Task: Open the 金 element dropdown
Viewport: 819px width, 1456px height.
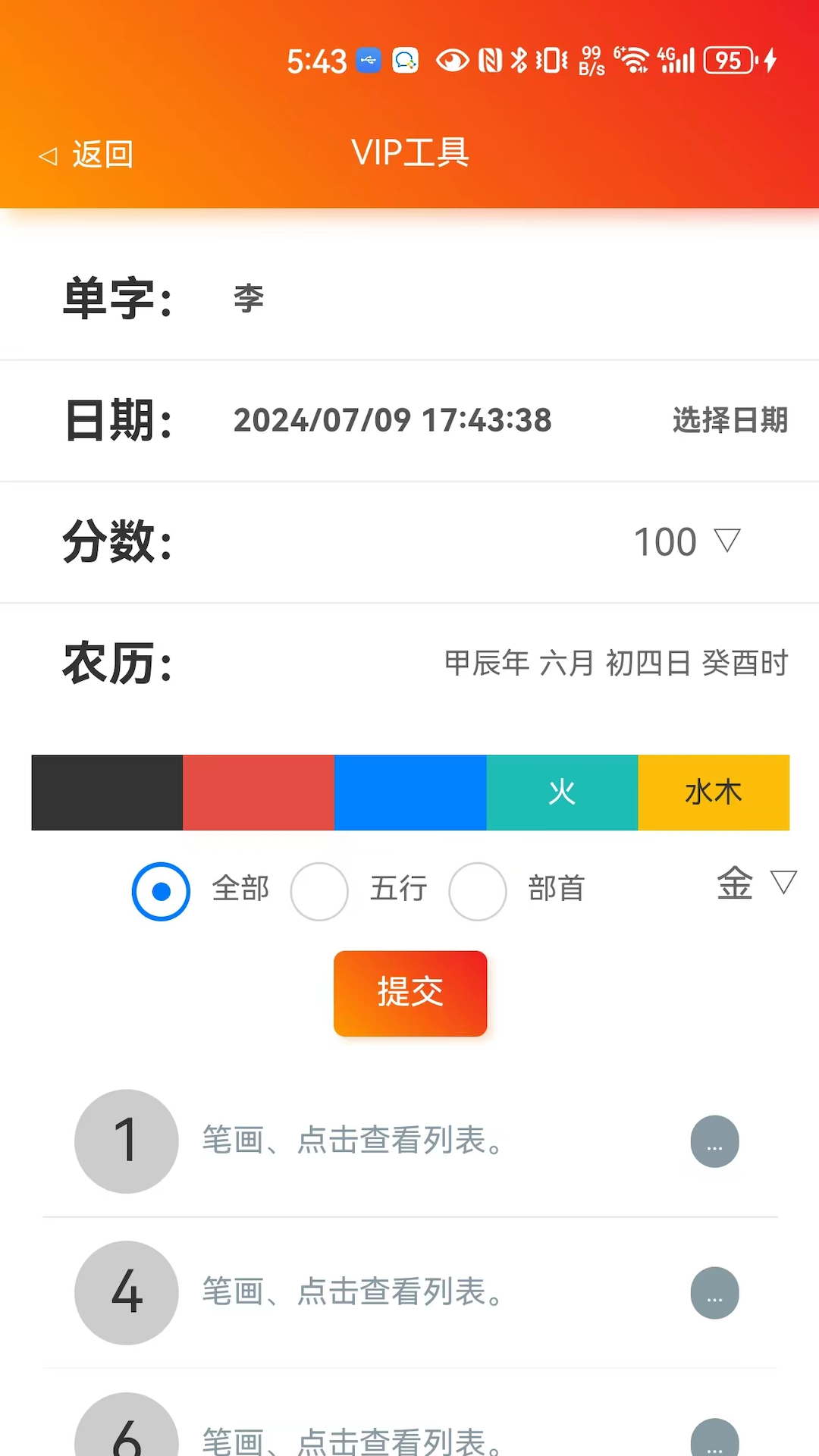Action: pyautogui.click(x=755, y=884)
